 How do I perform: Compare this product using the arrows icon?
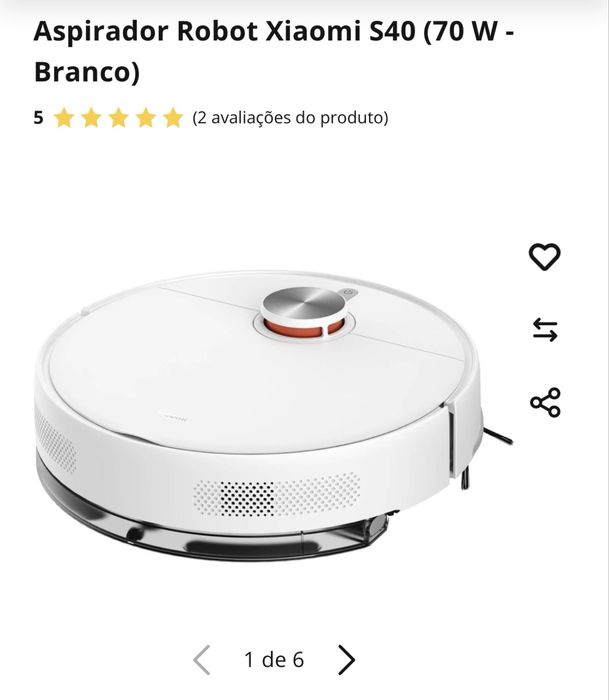click(x=545, y=330)
